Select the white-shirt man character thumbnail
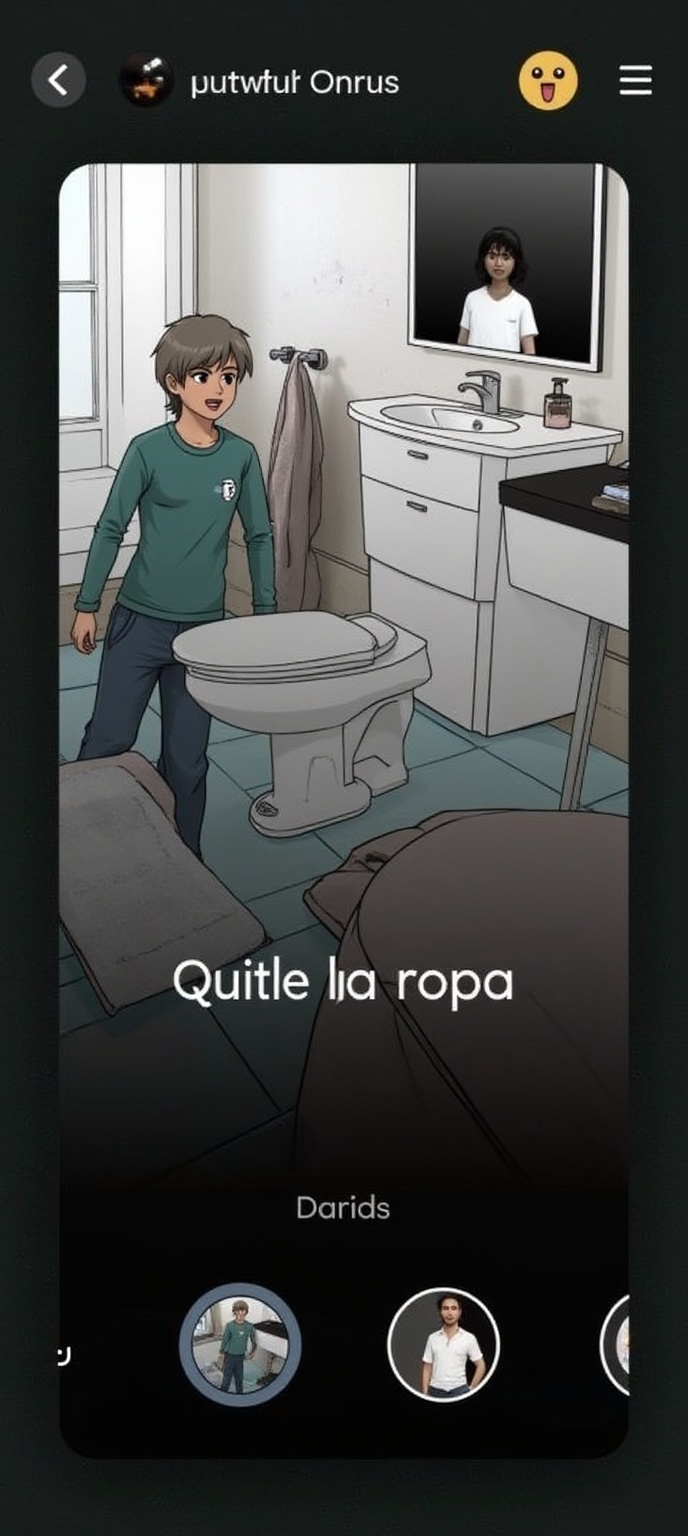Image resolution: width=688 pixels, height=1536 pixels. pos(443,1345)
